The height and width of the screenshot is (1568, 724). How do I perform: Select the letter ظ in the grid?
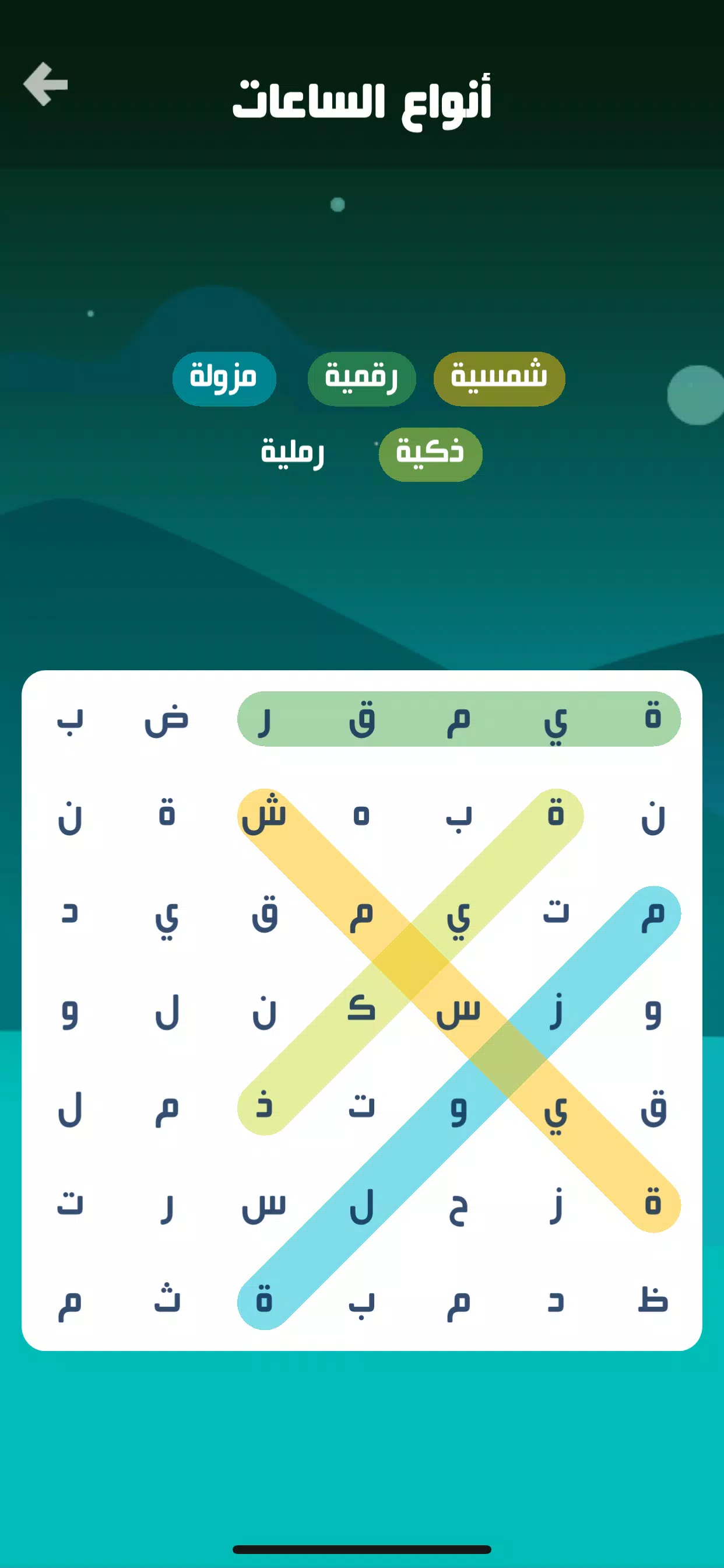pos(653,1301)
